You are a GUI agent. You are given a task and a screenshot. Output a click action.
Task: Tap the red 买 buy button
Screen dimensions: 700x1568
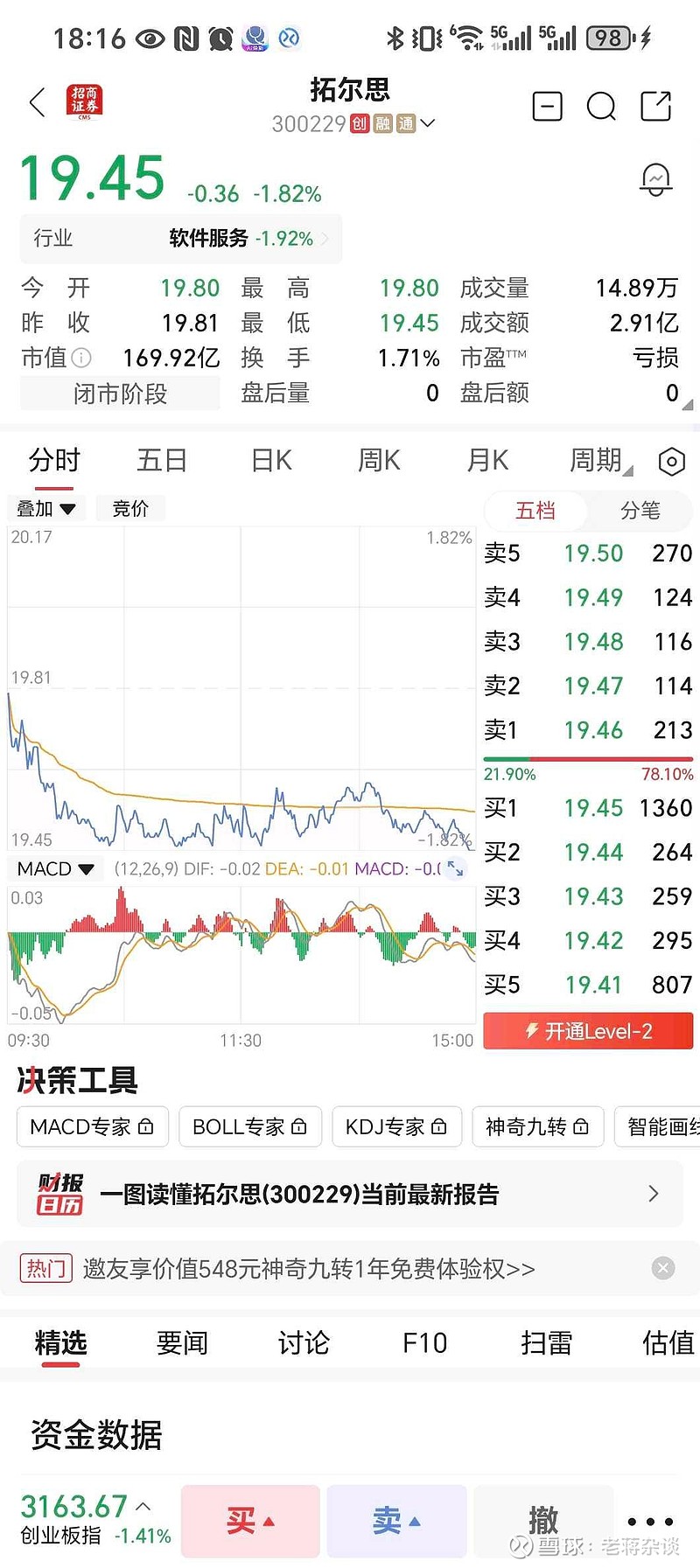click(x=250, y=1521)
